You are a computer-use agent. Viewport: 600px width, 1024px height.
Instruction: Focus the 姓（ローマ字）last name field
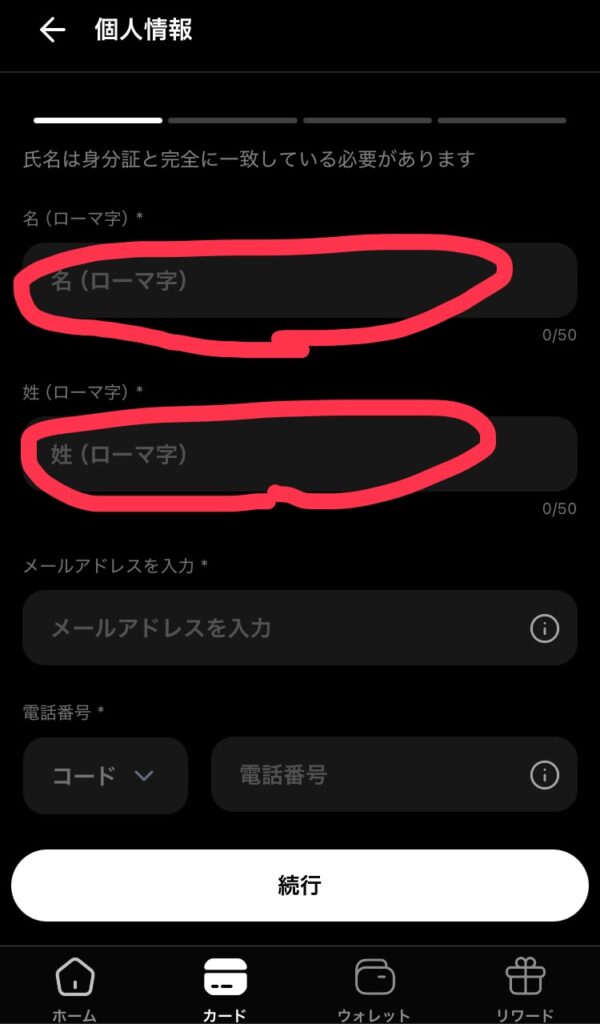300,455
